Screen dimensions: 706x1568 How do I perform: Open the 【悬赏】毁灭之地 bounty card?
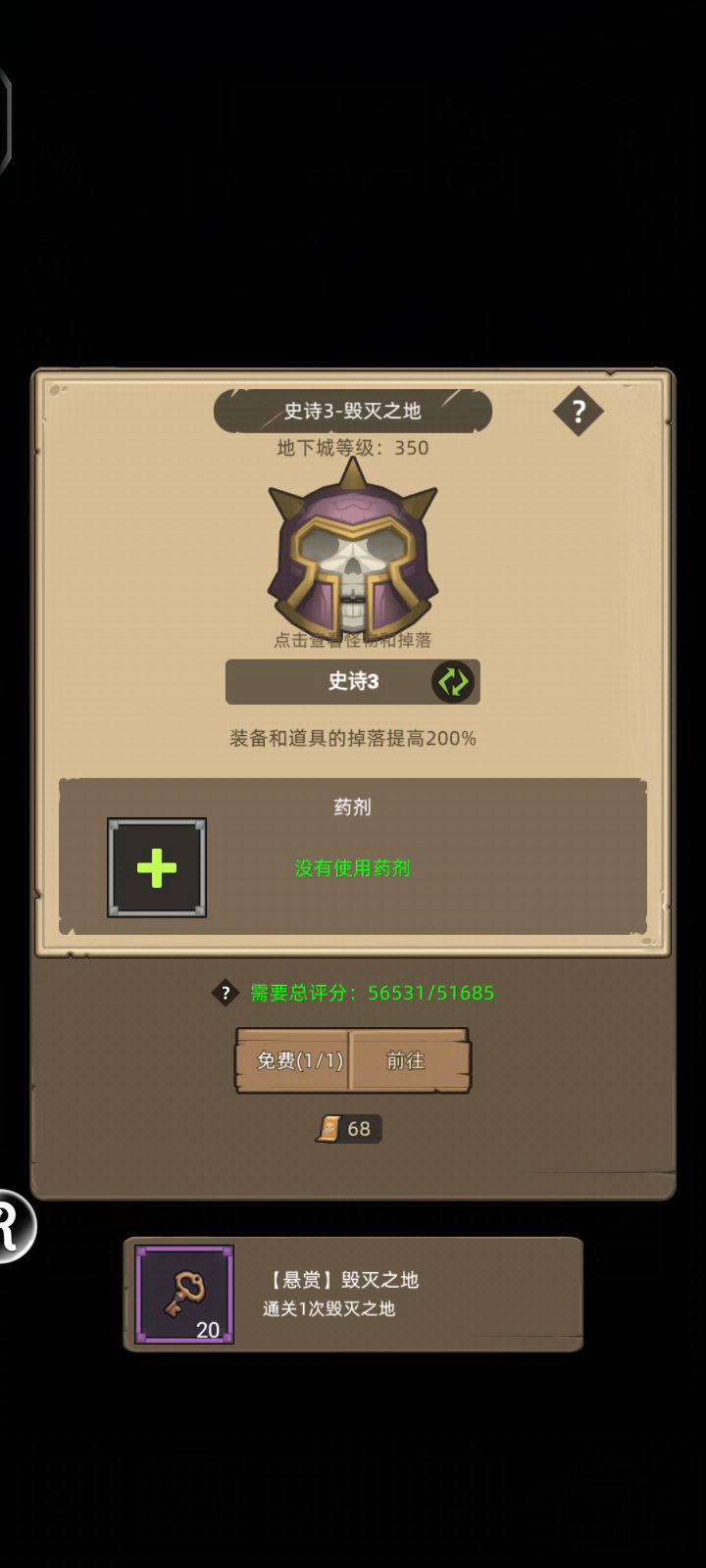point(353,1295)
